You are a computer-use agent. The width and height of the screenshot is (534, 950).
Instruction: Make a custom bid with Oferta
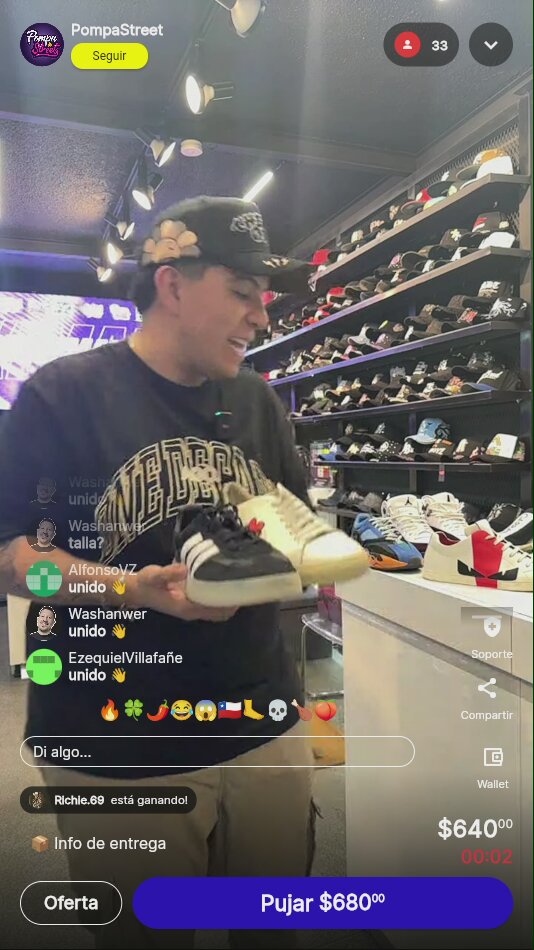point(71,903)
